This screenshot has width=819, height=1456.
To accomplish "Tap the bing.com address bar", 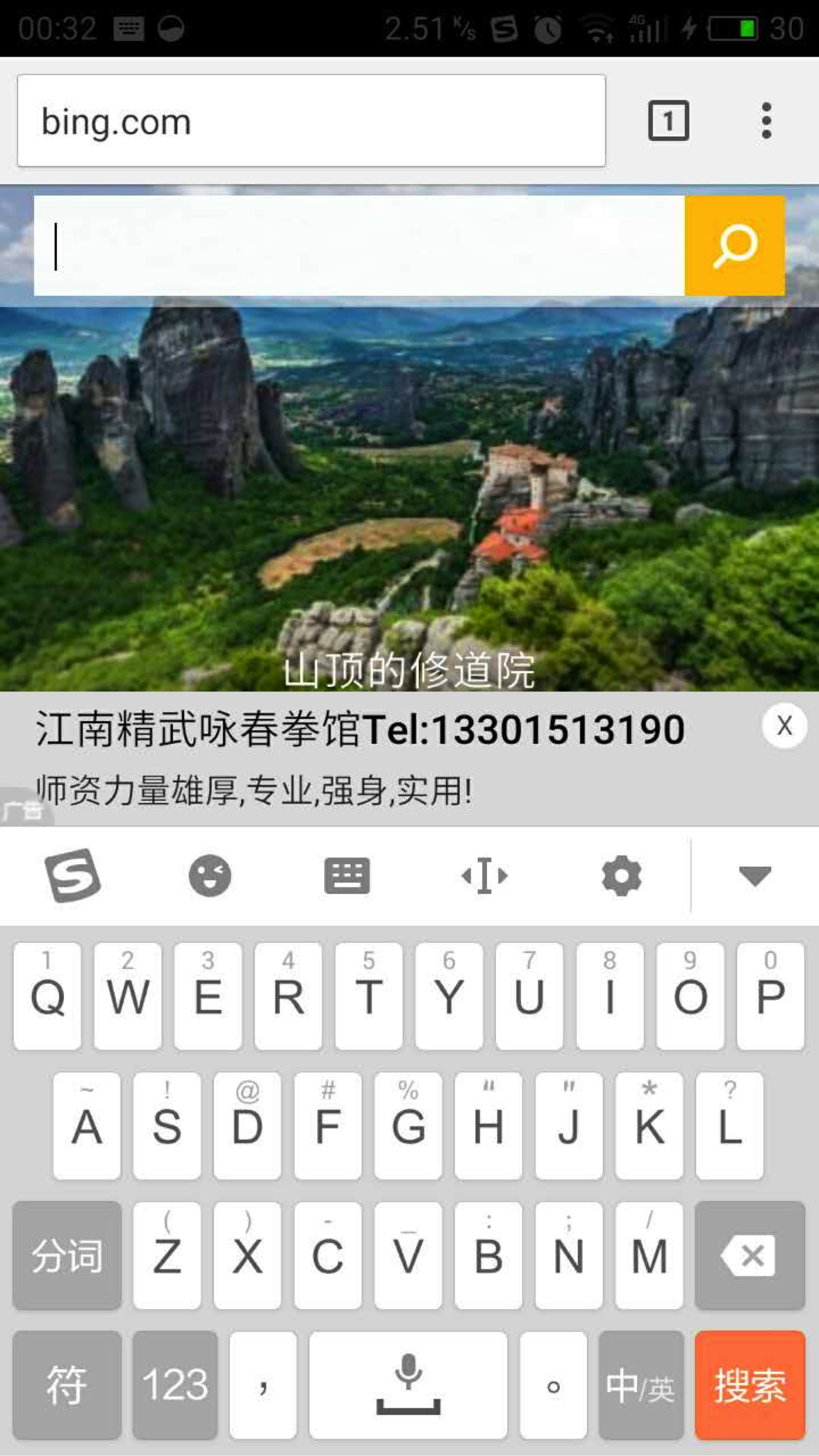I will (x=311, y=121).
